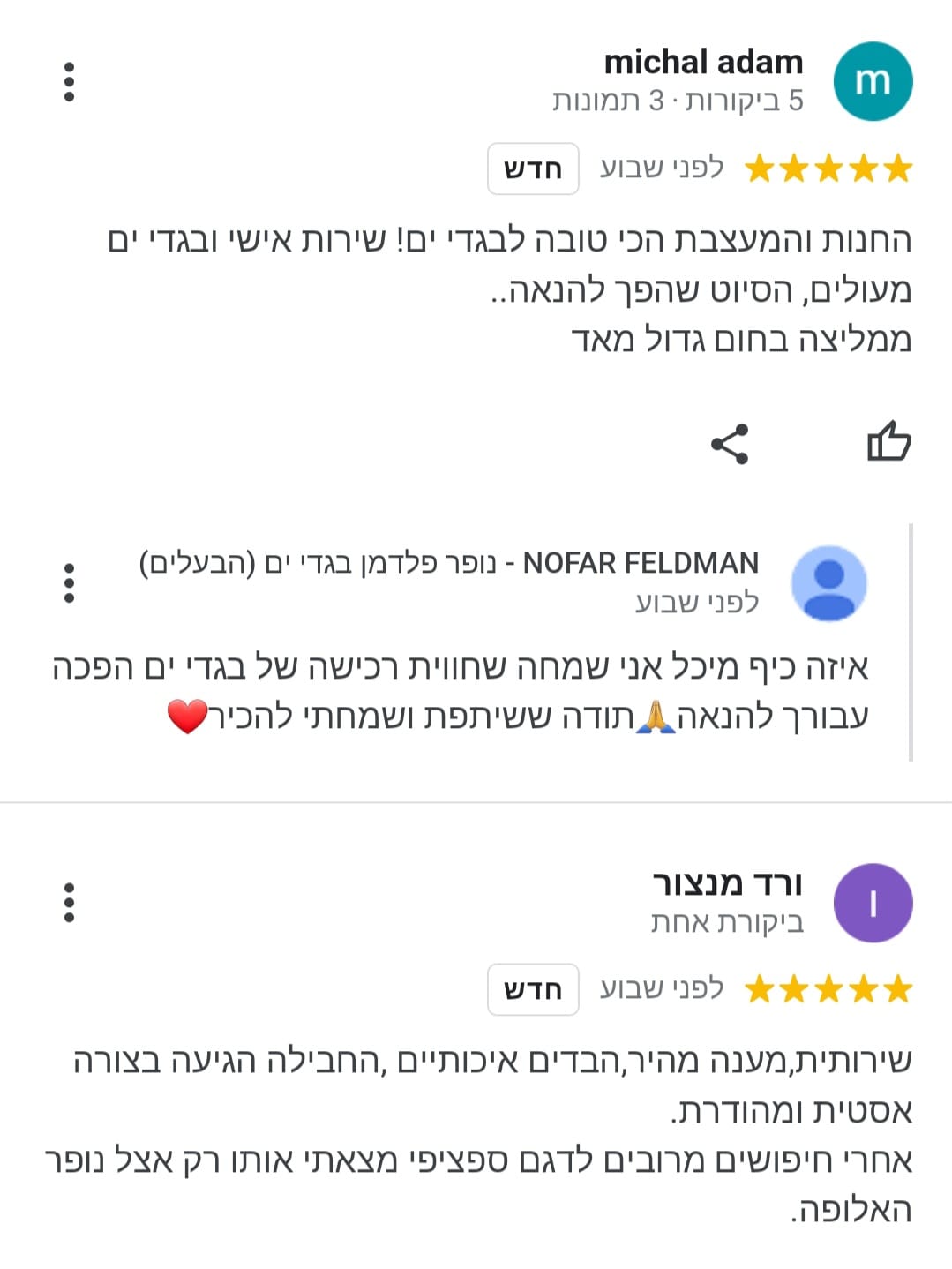Open reviewer name michal adam
Image resolution: width=952 pixels, height=1269 pixels.
pos(703,62)
